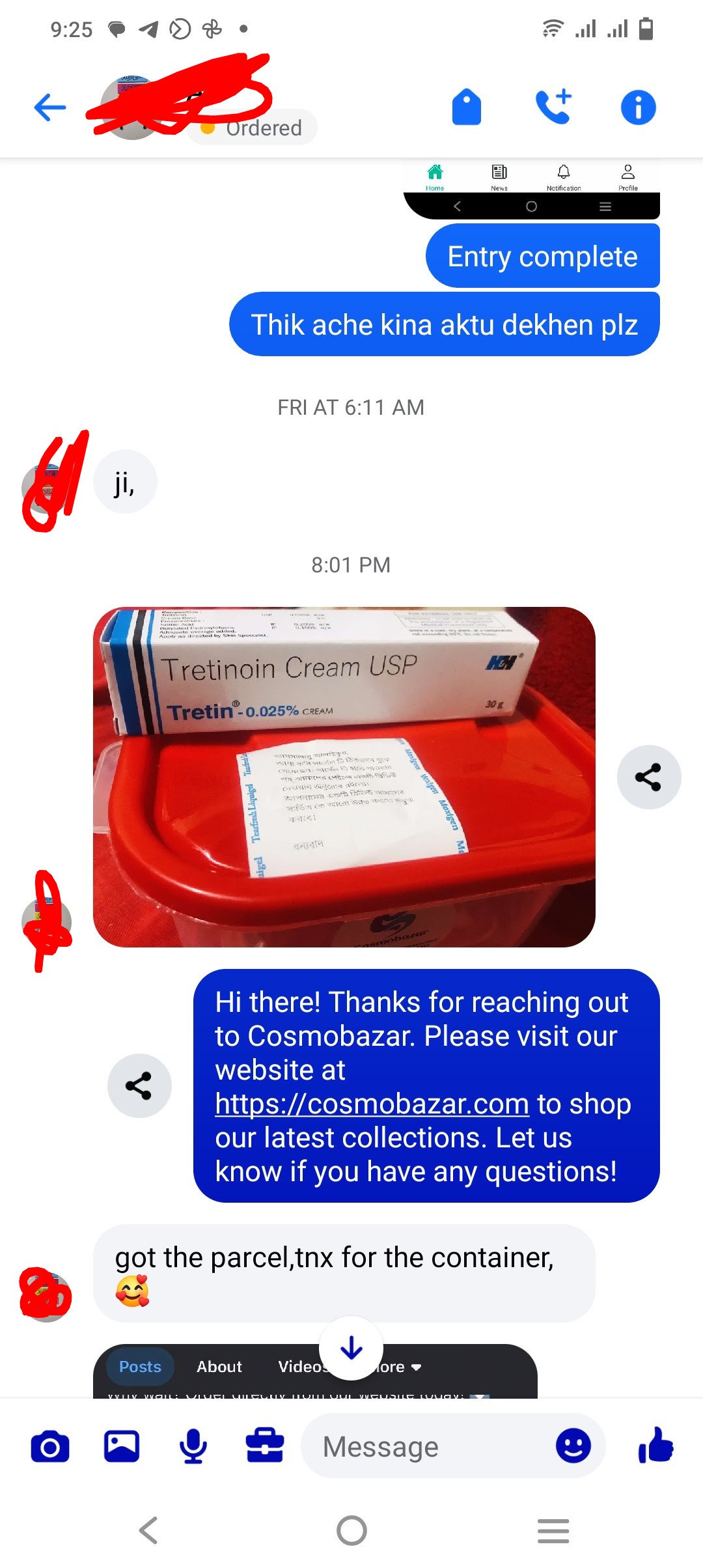Share the Tretinoin Cream photo

[648, 777]
